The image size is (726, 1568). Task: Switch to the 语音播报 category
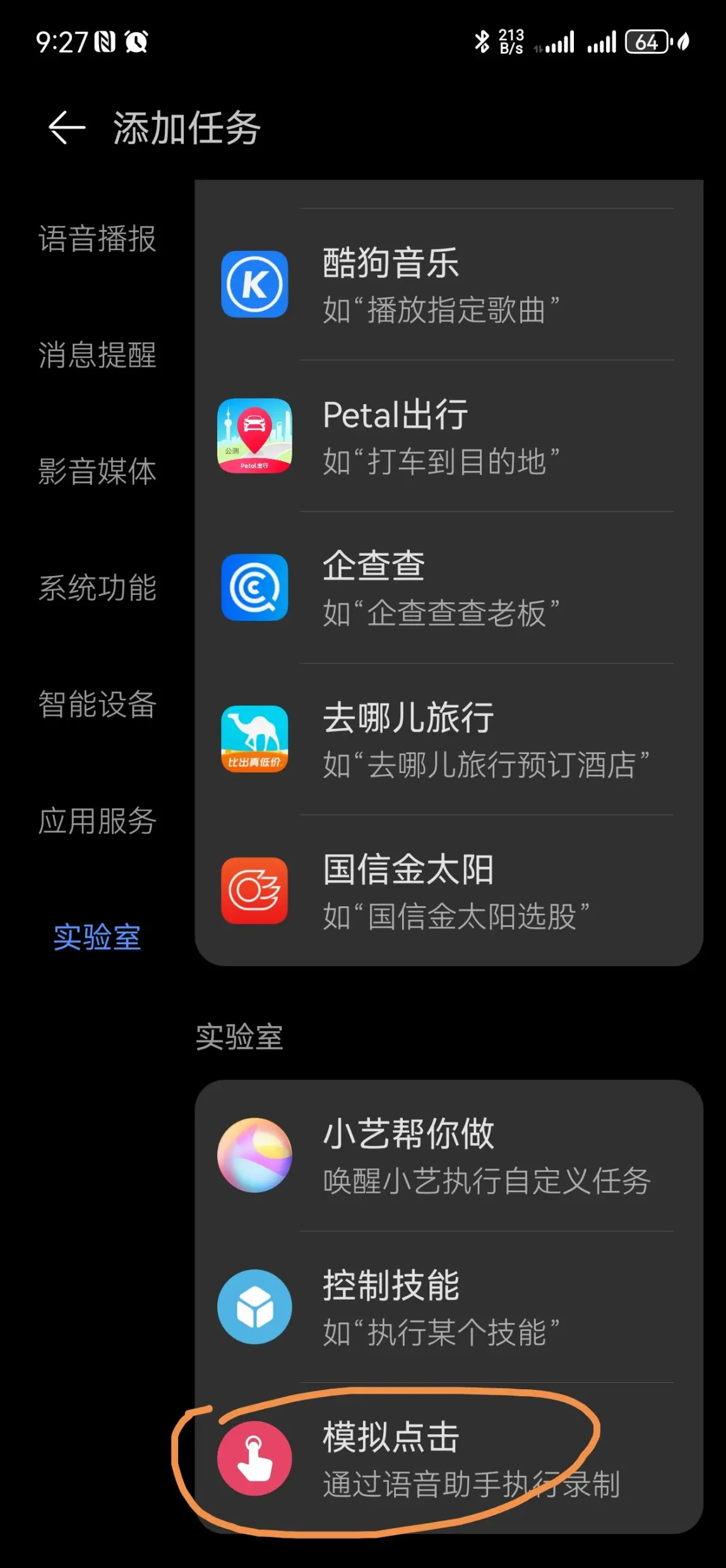tap(97, 239)
